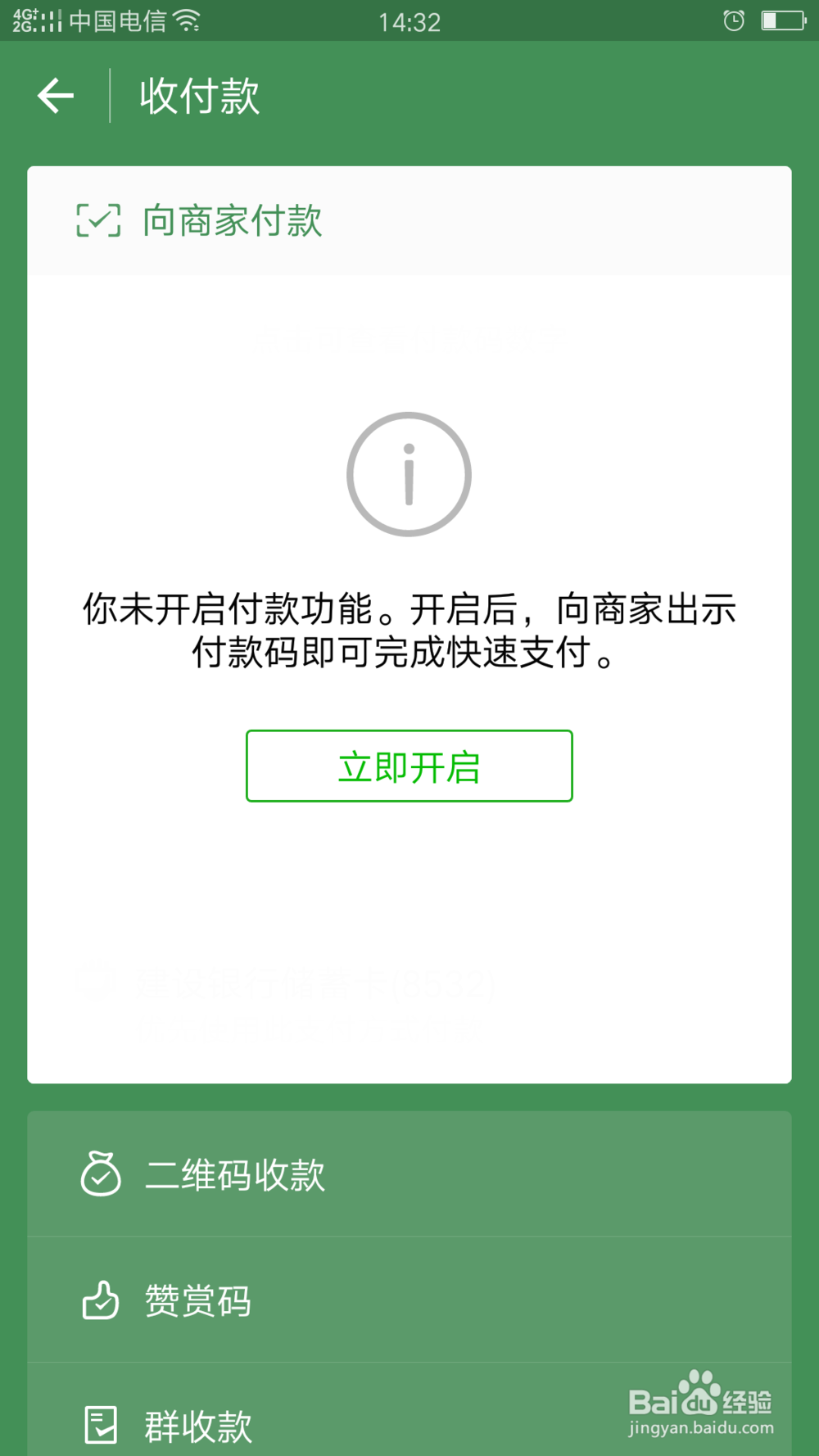
Task: Tap the 收付款 page title
Action: coord(197,95)
